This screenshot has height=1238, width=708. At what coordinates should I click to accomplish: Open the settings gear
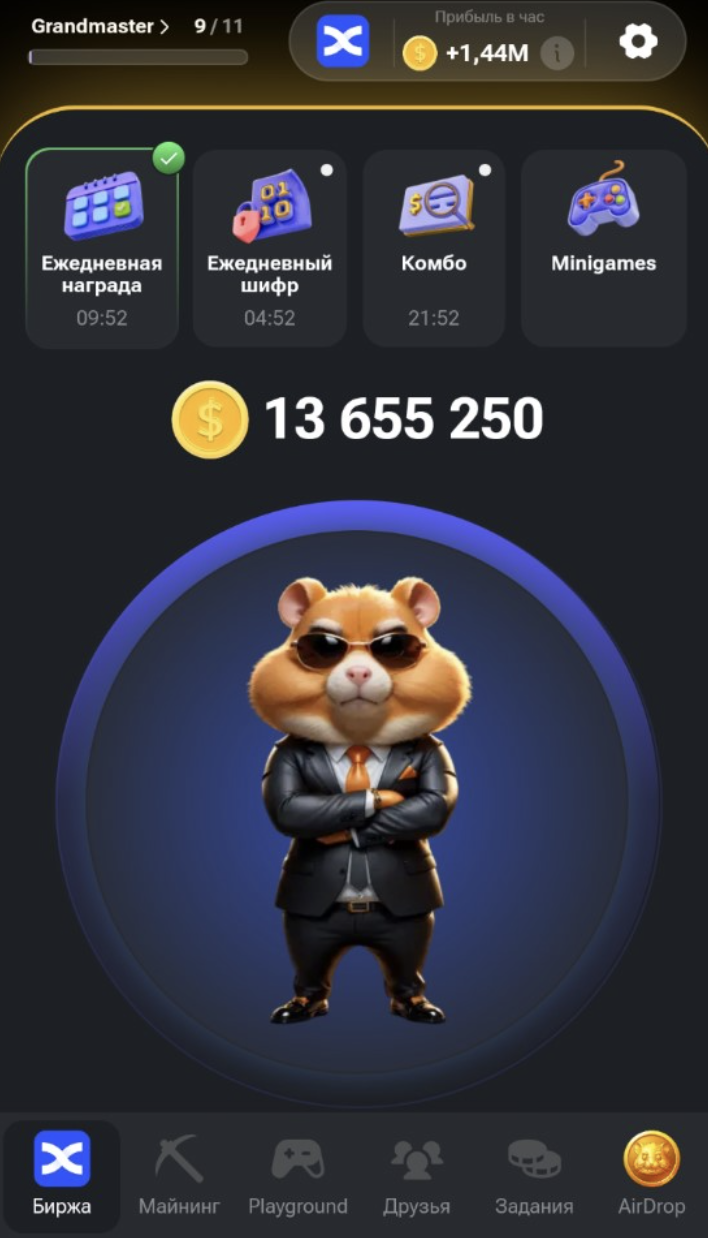[638, 42]
